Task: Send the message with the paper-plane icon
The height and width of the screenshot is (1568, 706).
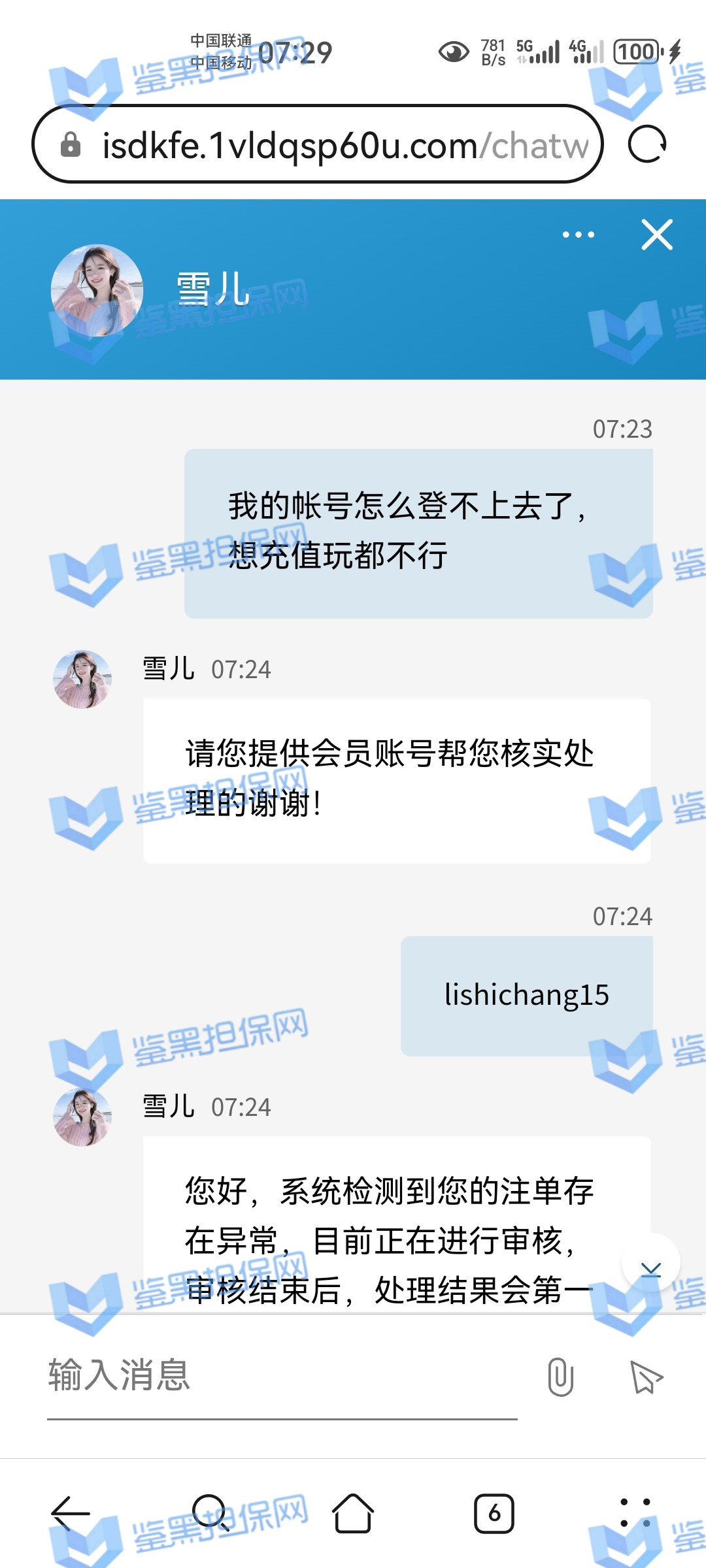Action: point(646,1377)
